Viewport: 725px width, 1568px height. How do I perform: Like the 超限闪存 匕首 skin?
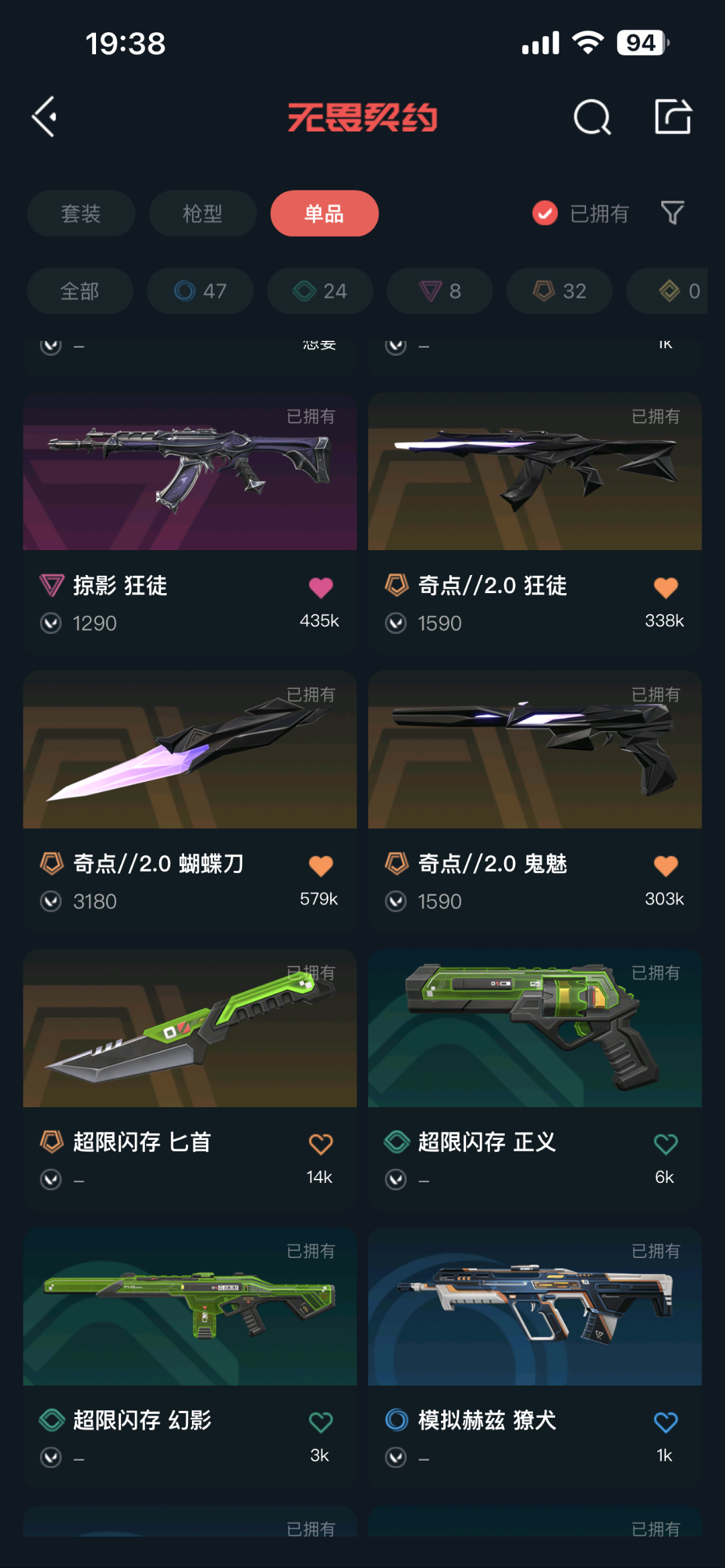321,1144
